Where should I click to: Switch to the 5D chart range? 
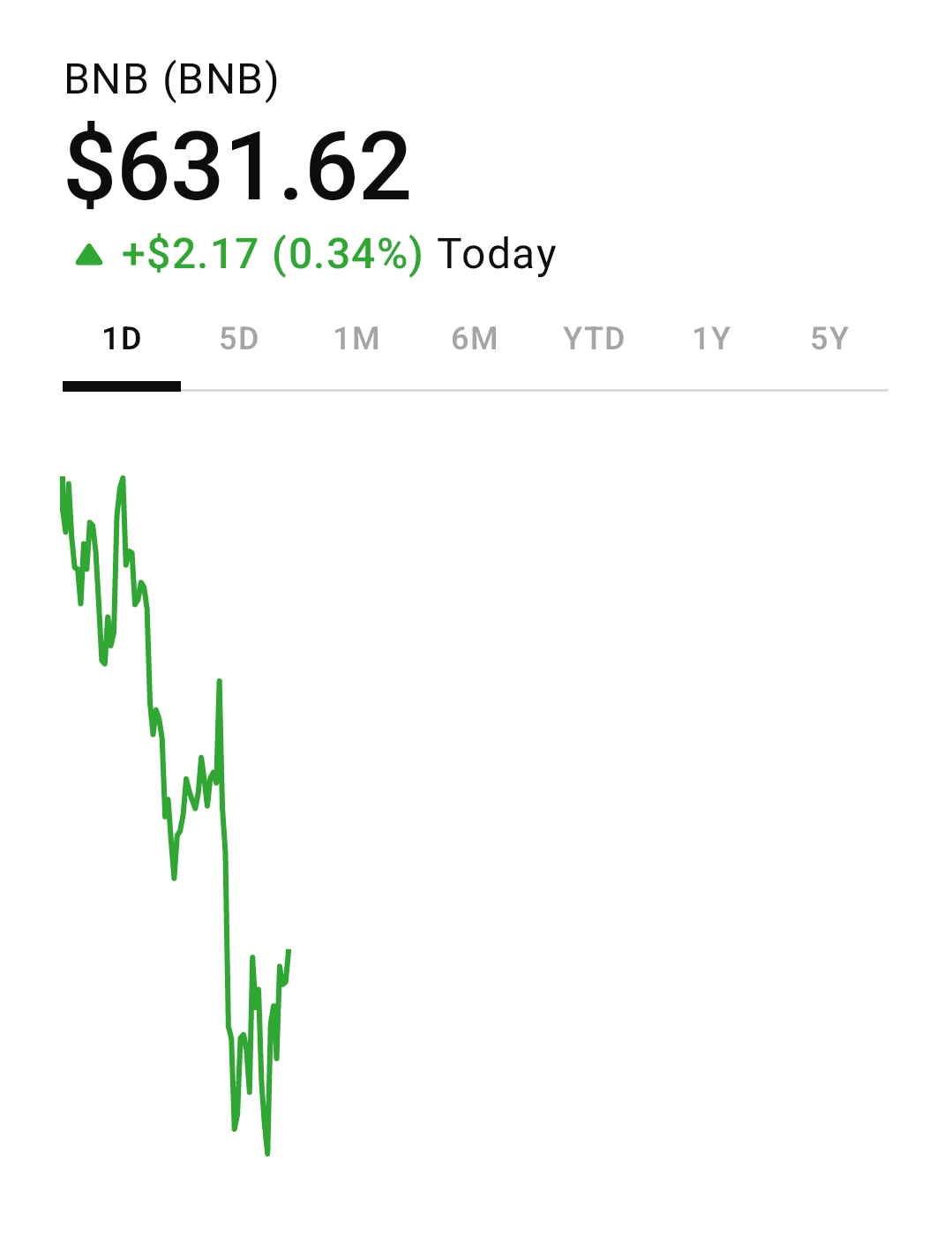click(x=239, y=339)
